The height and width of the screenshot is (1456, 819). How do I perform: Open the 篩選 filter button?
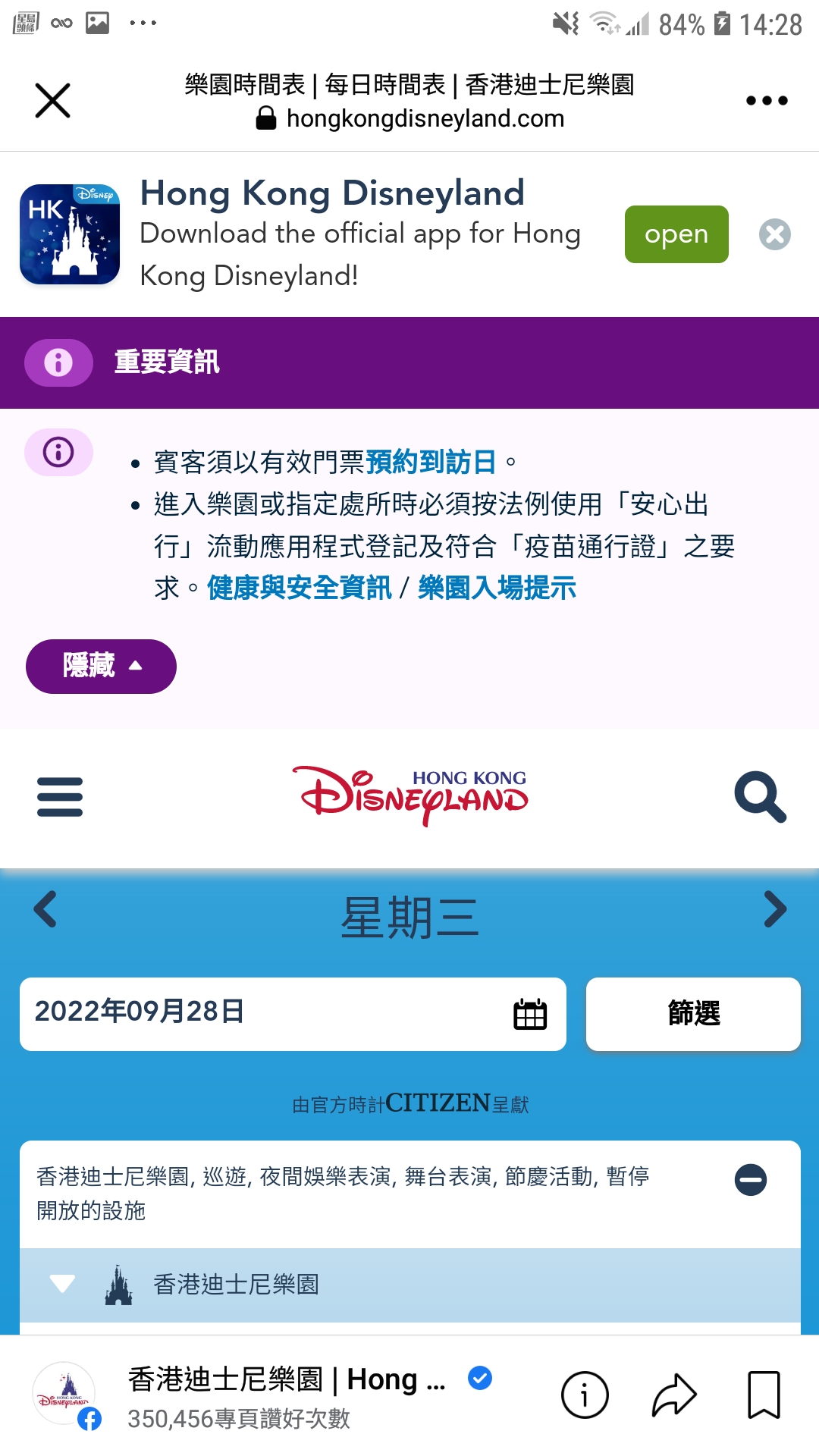click(x=693, y=1014)
